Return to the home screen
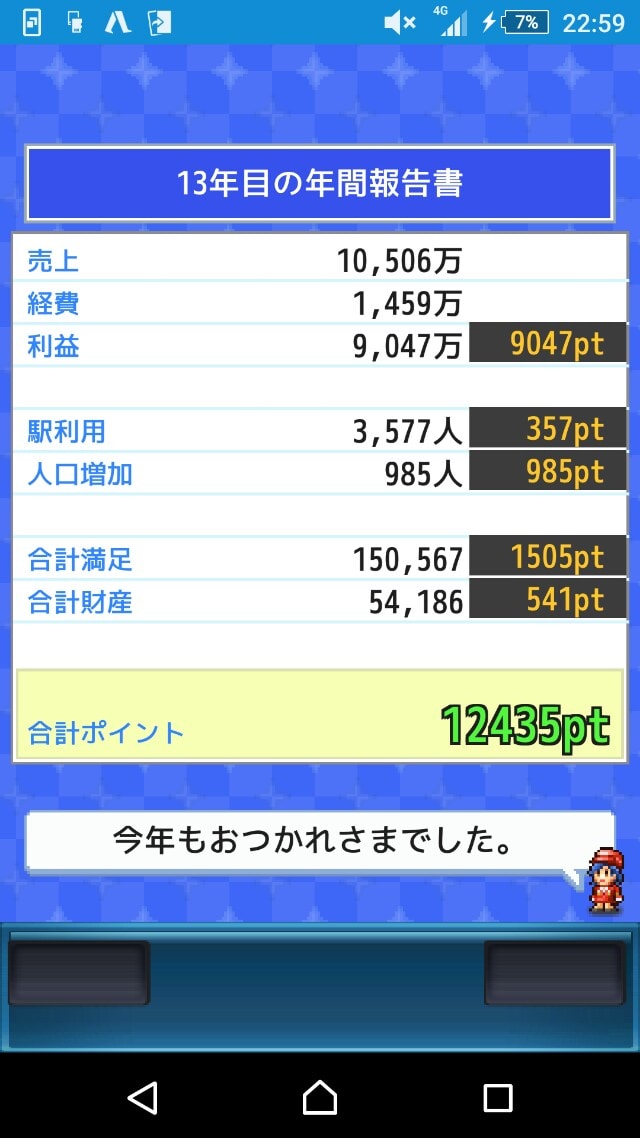This screenshot has height=1138, width=640. coord(320,1097)
